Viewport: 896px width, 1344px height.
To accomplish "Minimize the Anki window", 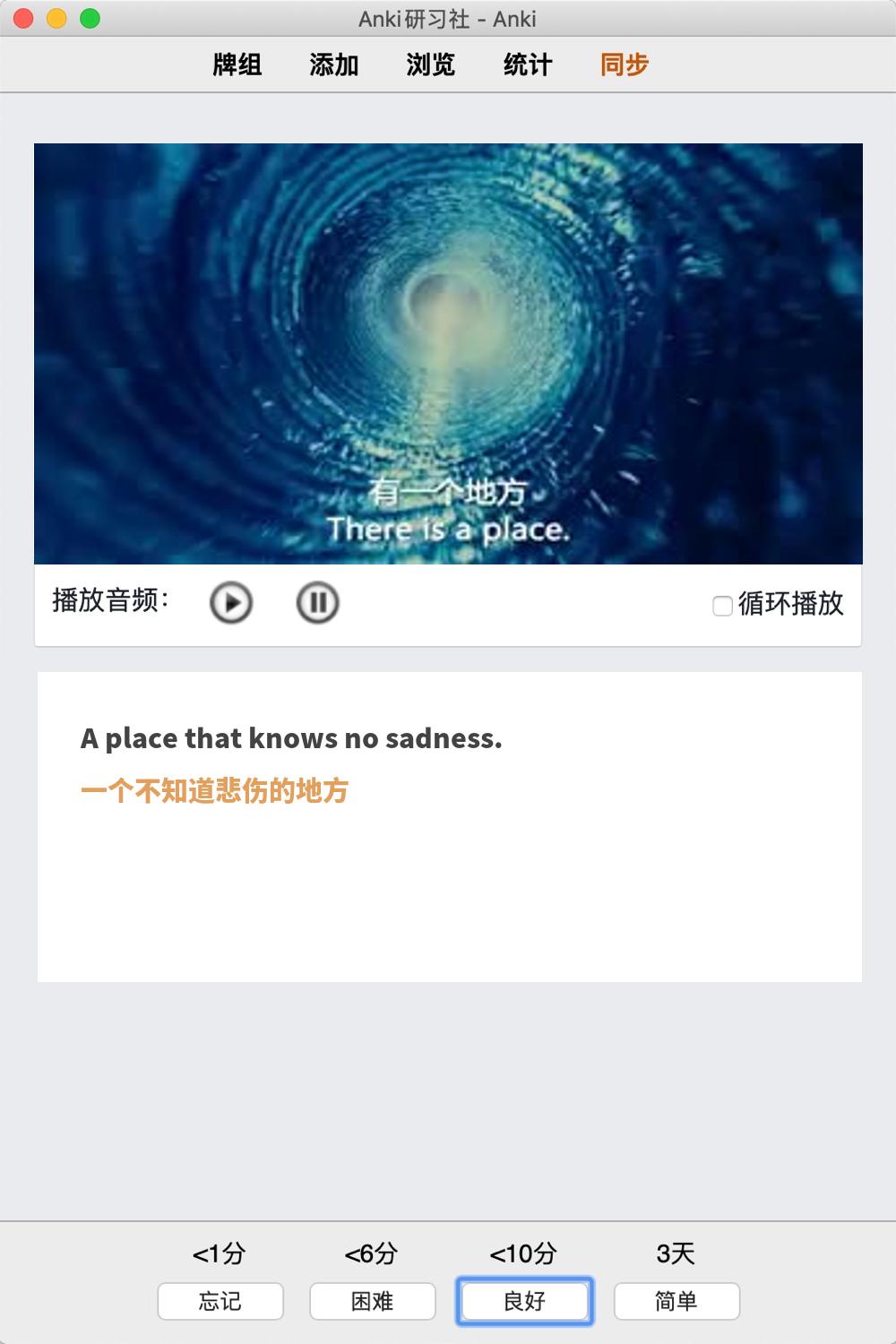I will [56, 18].
